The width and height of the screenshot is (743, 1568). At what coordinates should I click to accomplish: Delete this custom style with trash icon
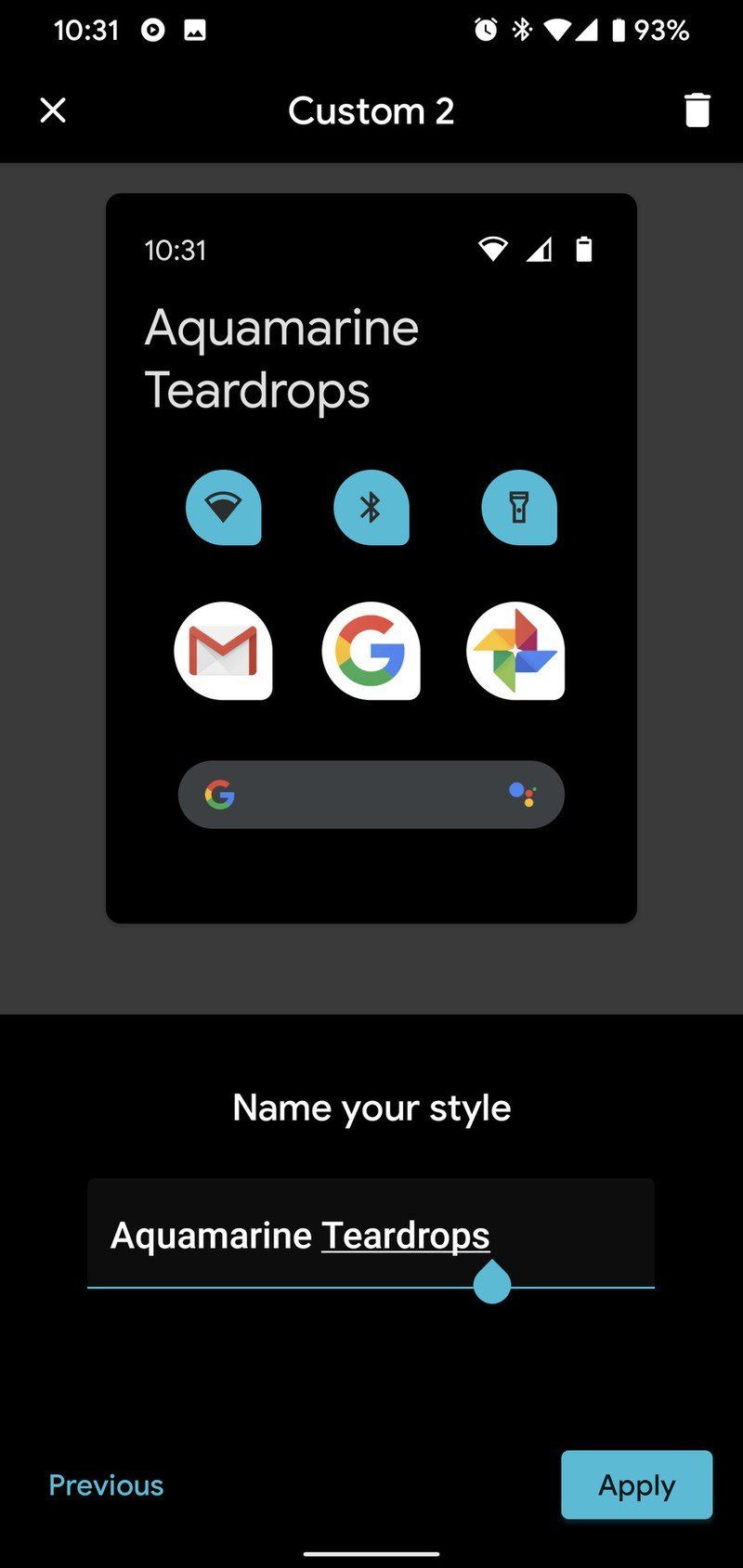(x=697, y=110)
